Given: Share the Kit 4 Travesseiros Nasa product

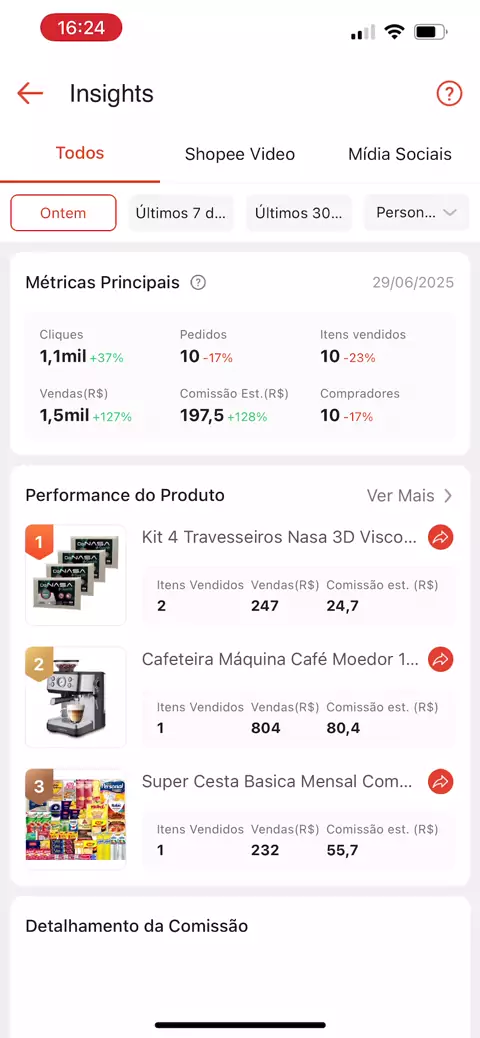Looking at the screenshot, I should tap(440, 537).
